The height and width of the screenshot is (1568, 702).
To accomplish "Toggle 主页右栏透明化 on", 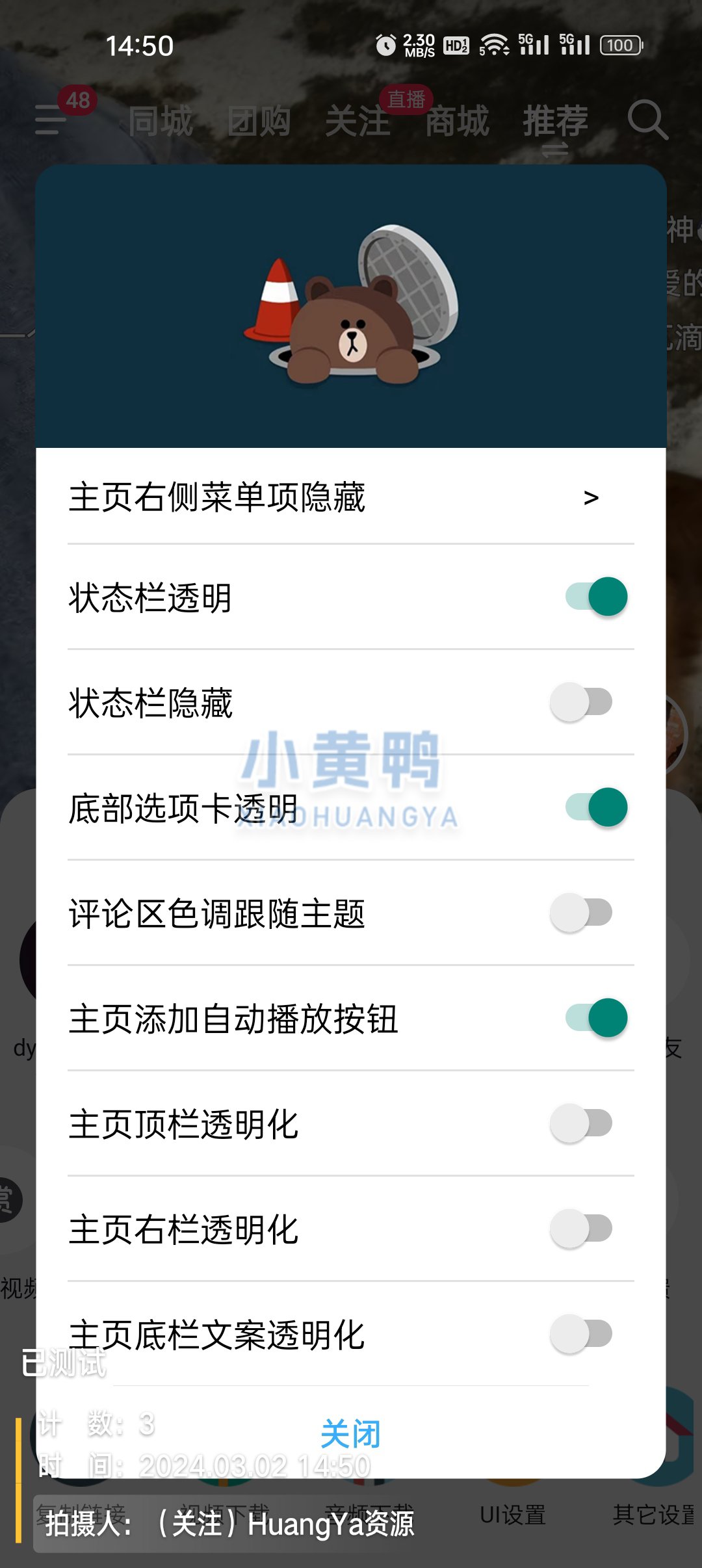I will tap(582, 1229).
